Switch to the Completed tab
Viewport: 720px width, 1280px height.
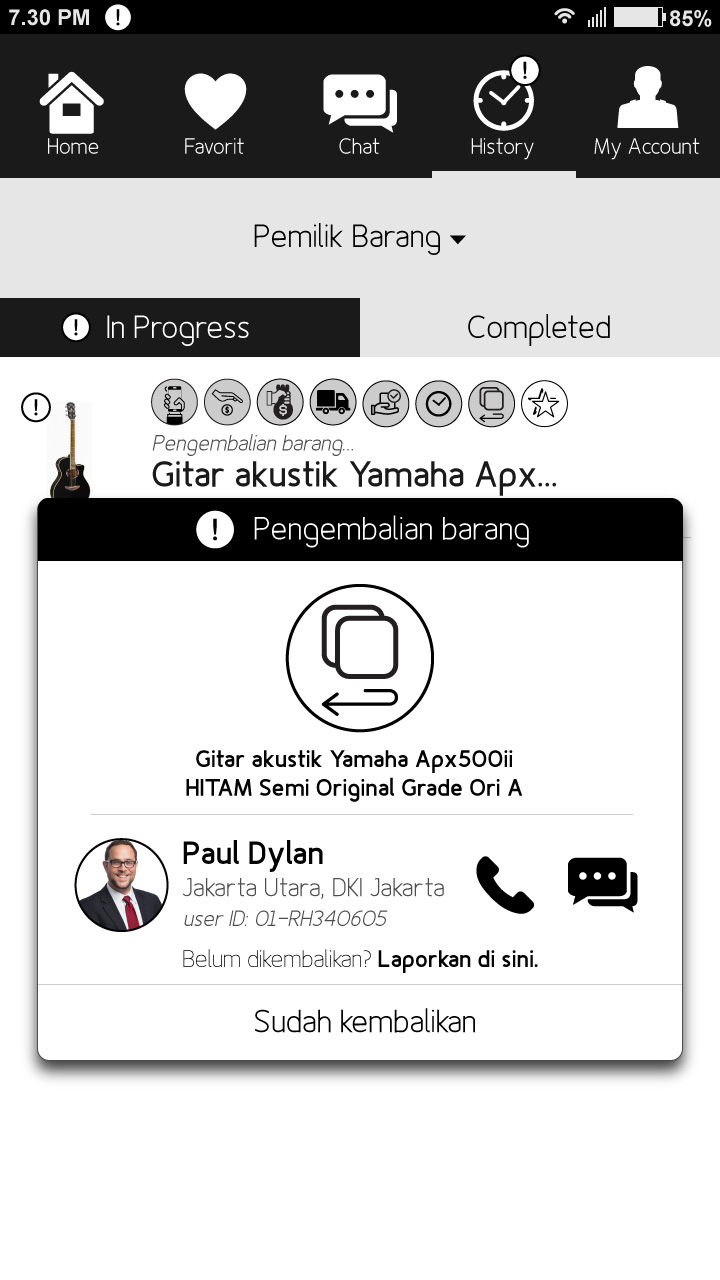tap(539, 328)
